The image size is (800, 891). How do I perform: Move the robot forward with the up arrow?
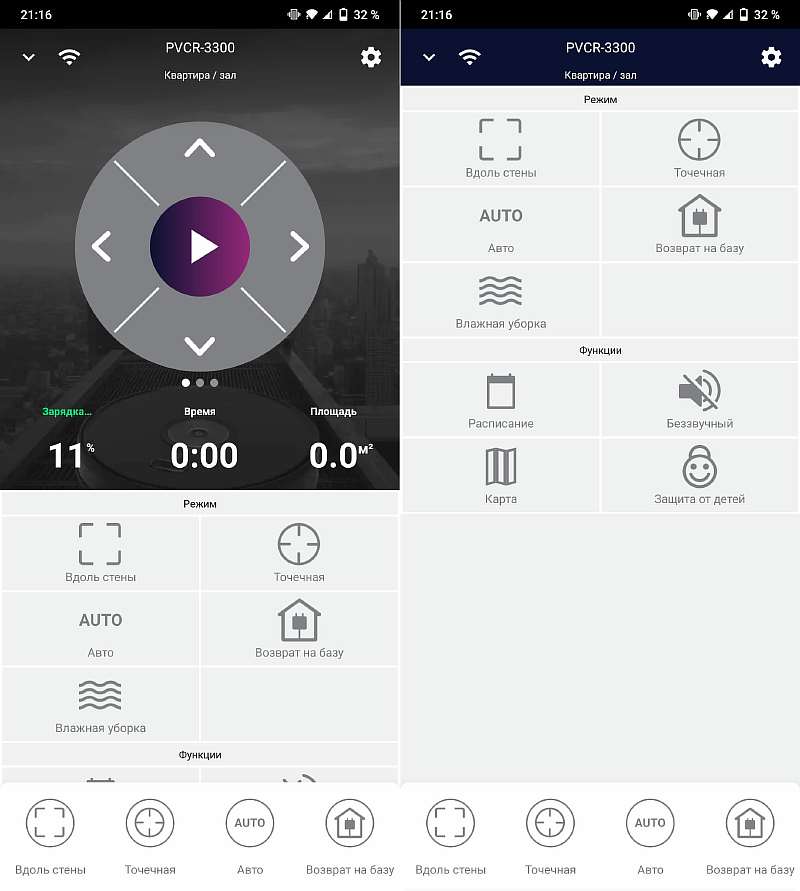click(x=200, y=149)
